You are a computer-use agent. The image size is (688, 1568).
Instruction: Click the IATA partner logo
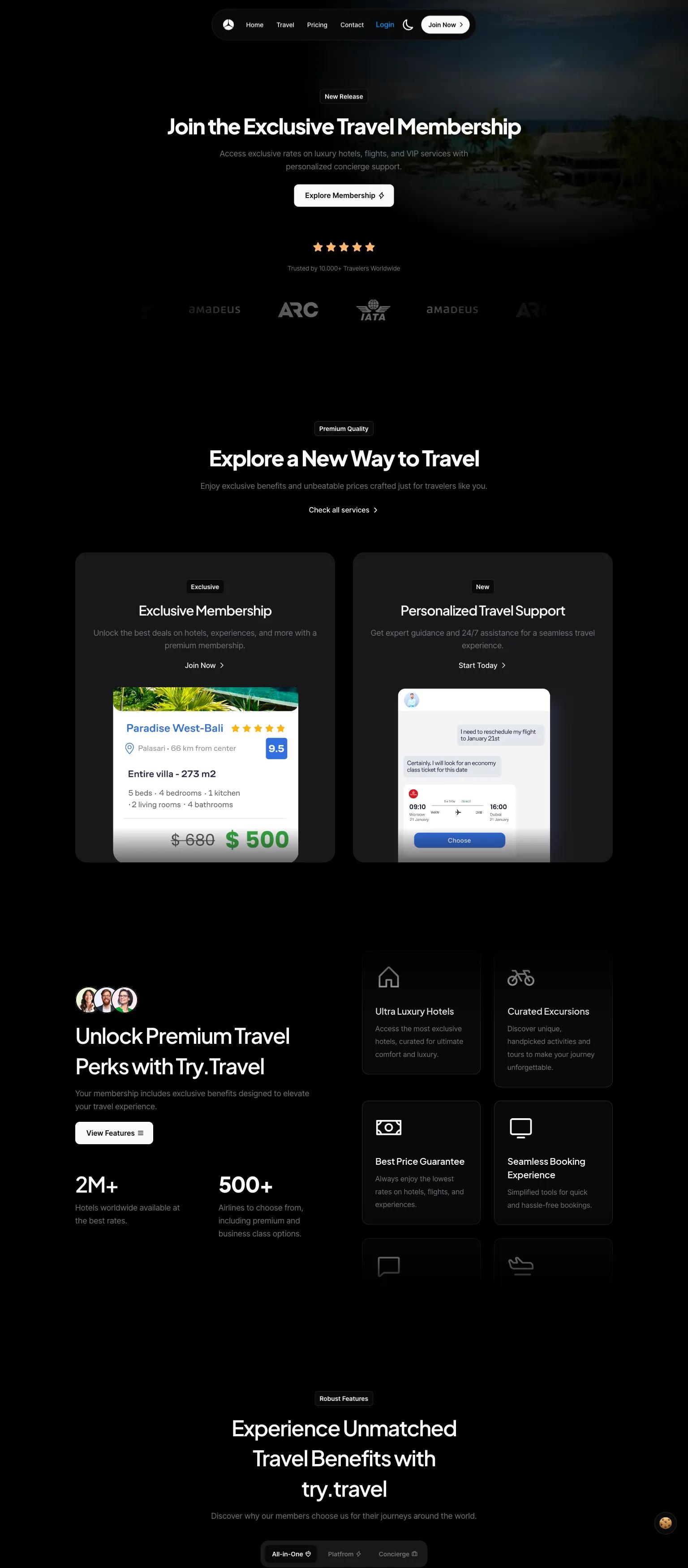[x=373, y=310]
